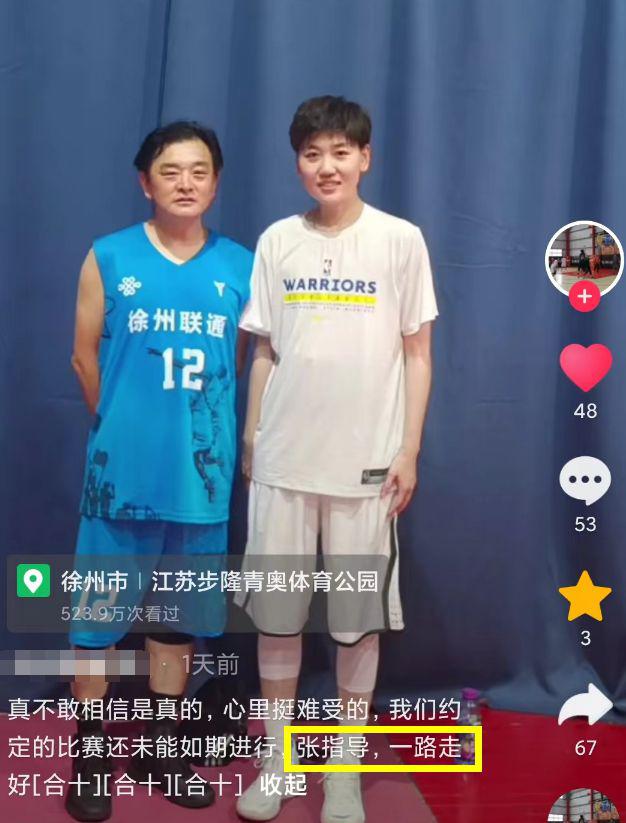
Task: Add this video to favorites star
Action: (x=585, y=597)
